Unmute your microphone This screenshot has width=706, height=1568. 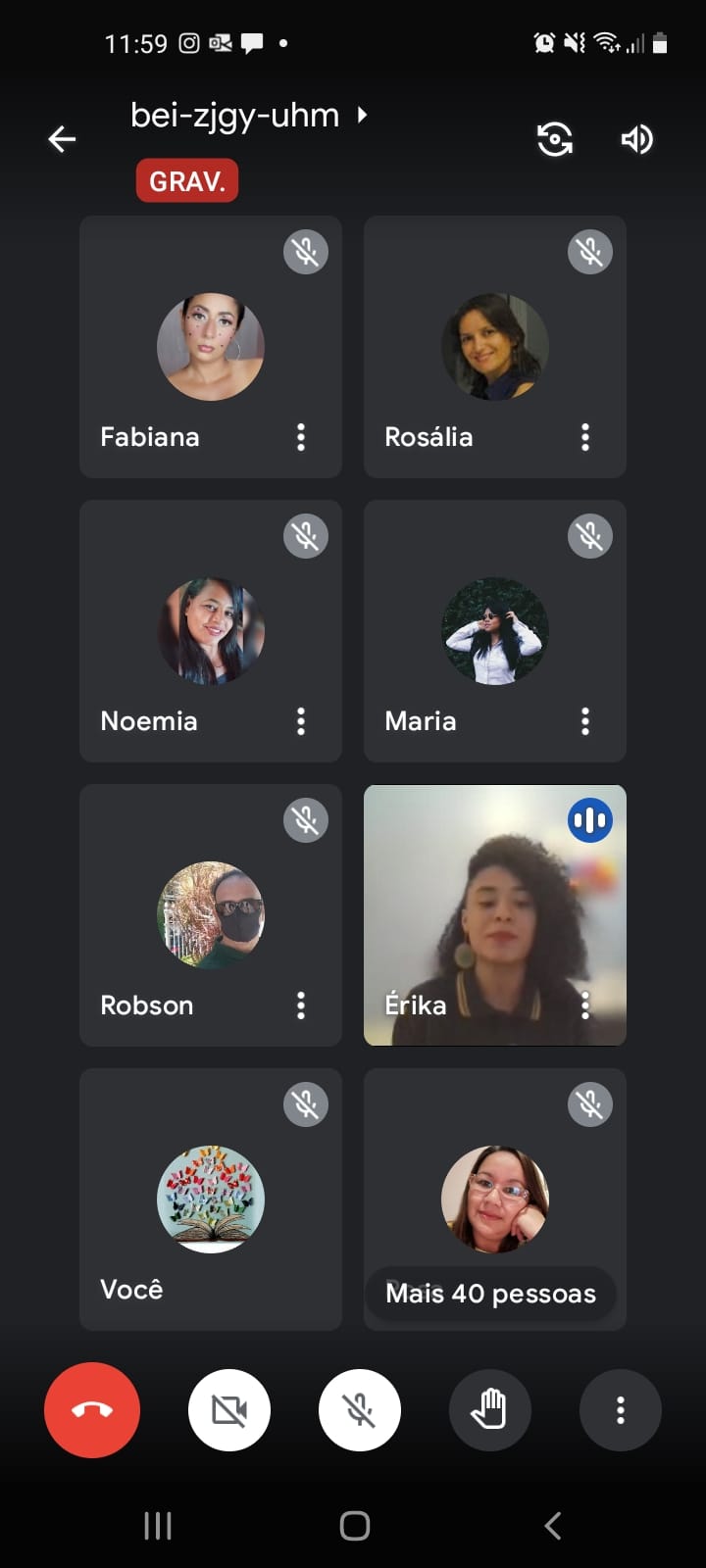coord(359,1410)
